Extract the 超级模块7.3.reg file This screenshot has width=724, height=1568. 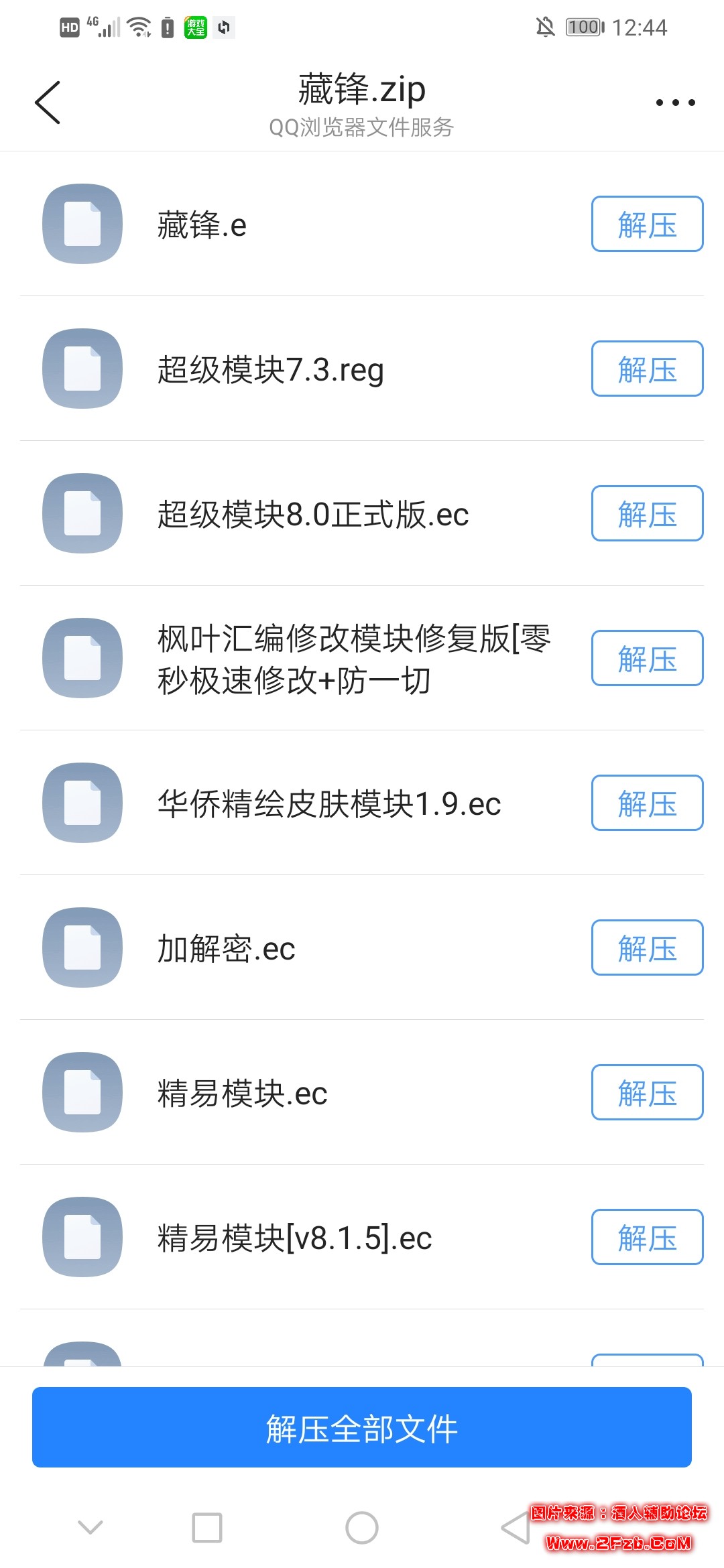646,369
